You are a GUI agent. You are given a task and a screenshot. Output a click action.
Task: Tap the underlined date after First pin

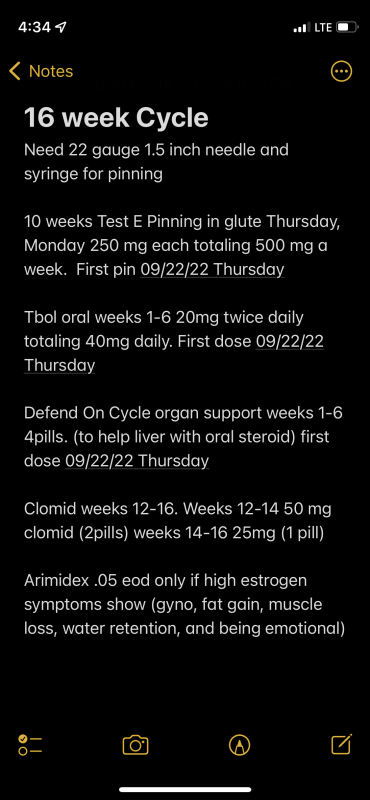pyautogui.click(x=212, y=270)
